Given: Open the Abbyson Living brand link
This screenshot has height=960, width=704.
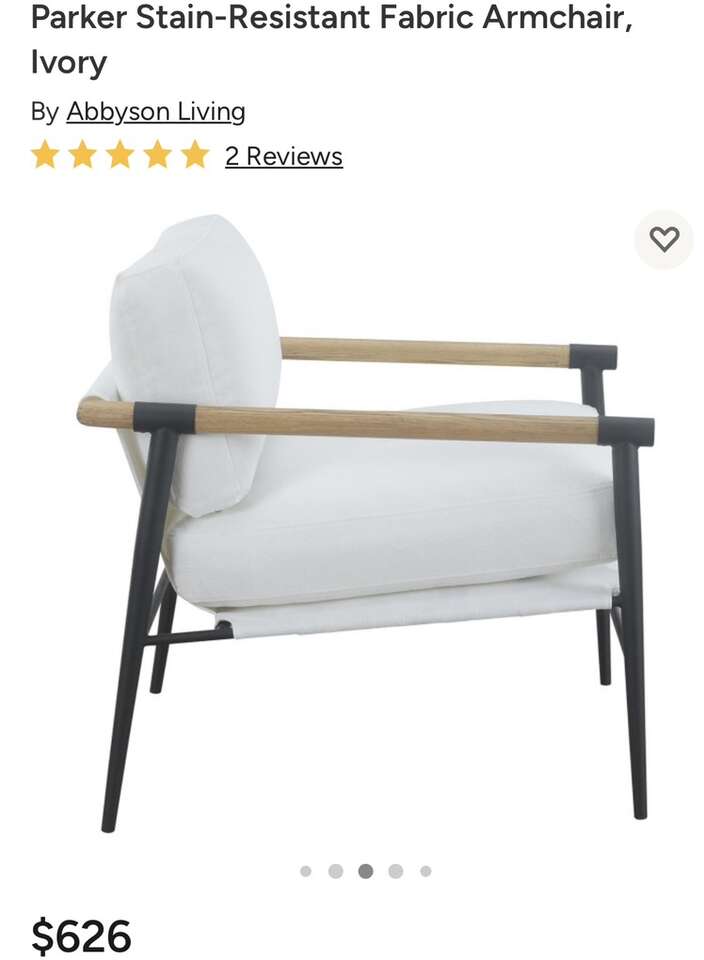Looking at the screenshot, I should point(155,111).
